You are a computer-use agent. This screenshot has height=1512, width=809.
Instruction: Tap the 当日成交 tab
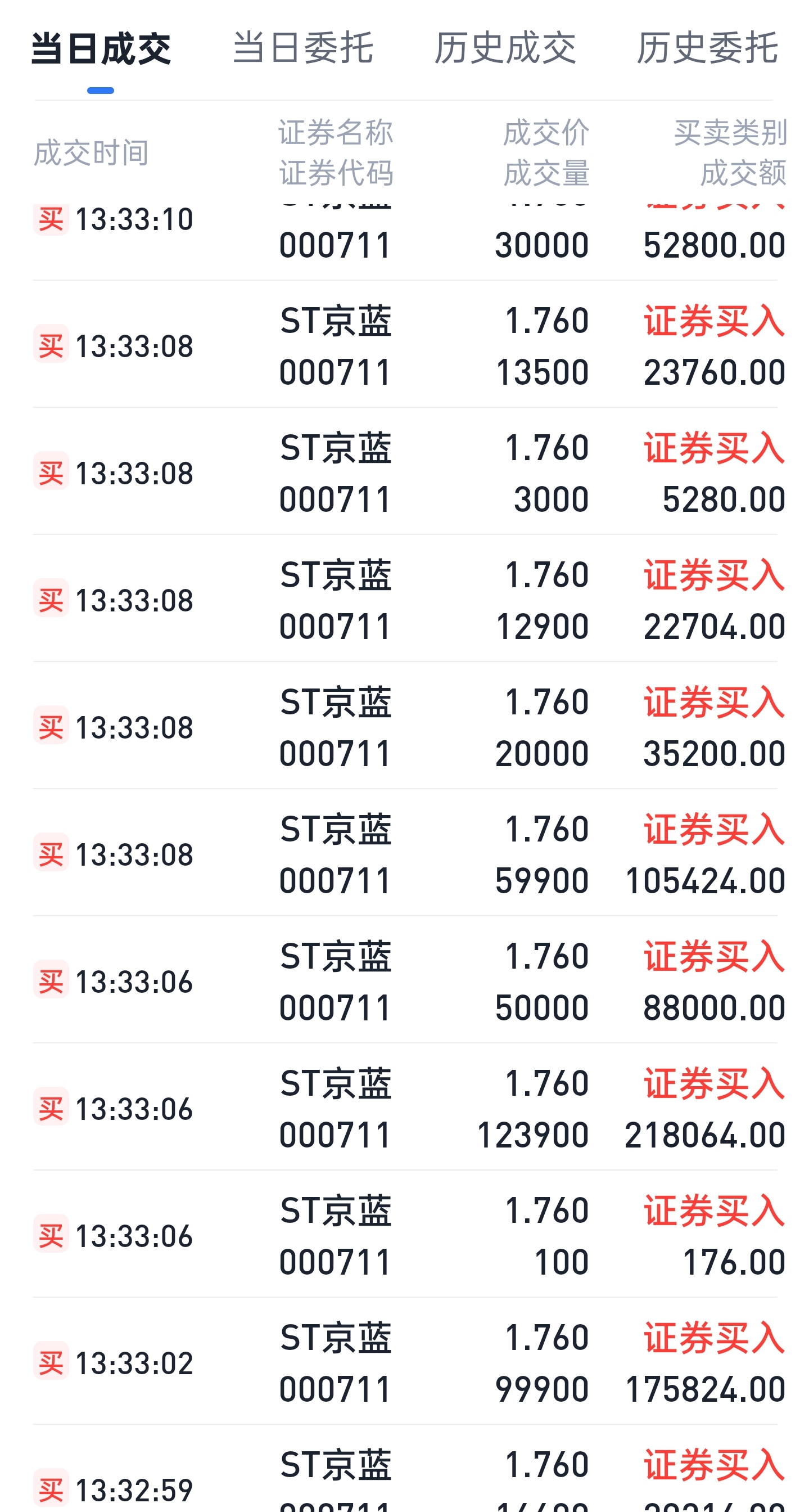pyautogui.click(x=101, y=48)
